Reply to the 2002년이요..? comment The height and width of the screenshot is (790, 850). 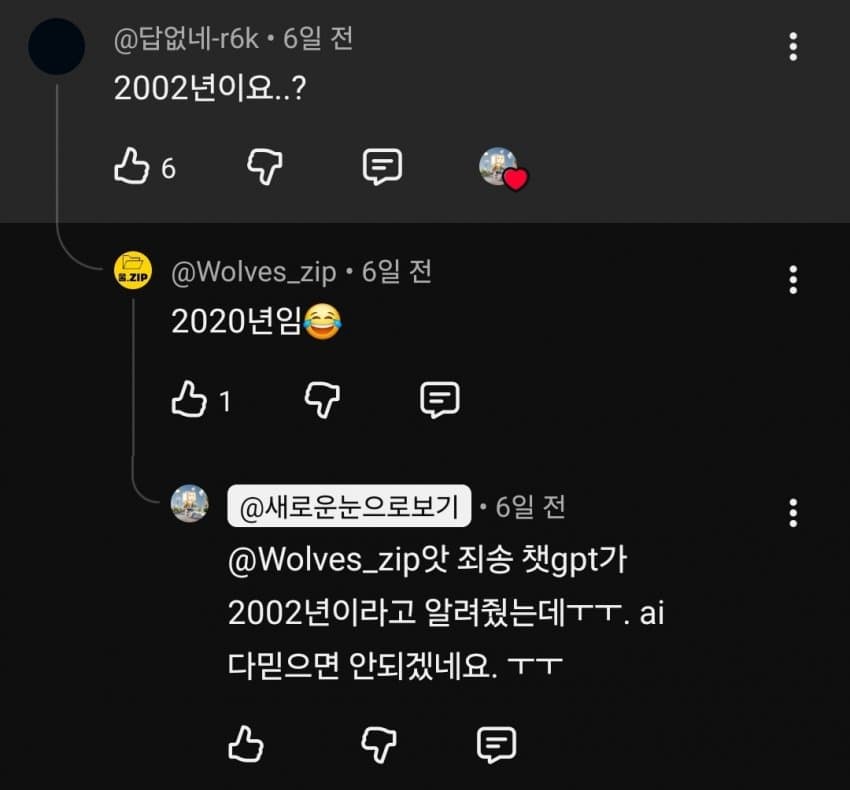click(382, 168)
